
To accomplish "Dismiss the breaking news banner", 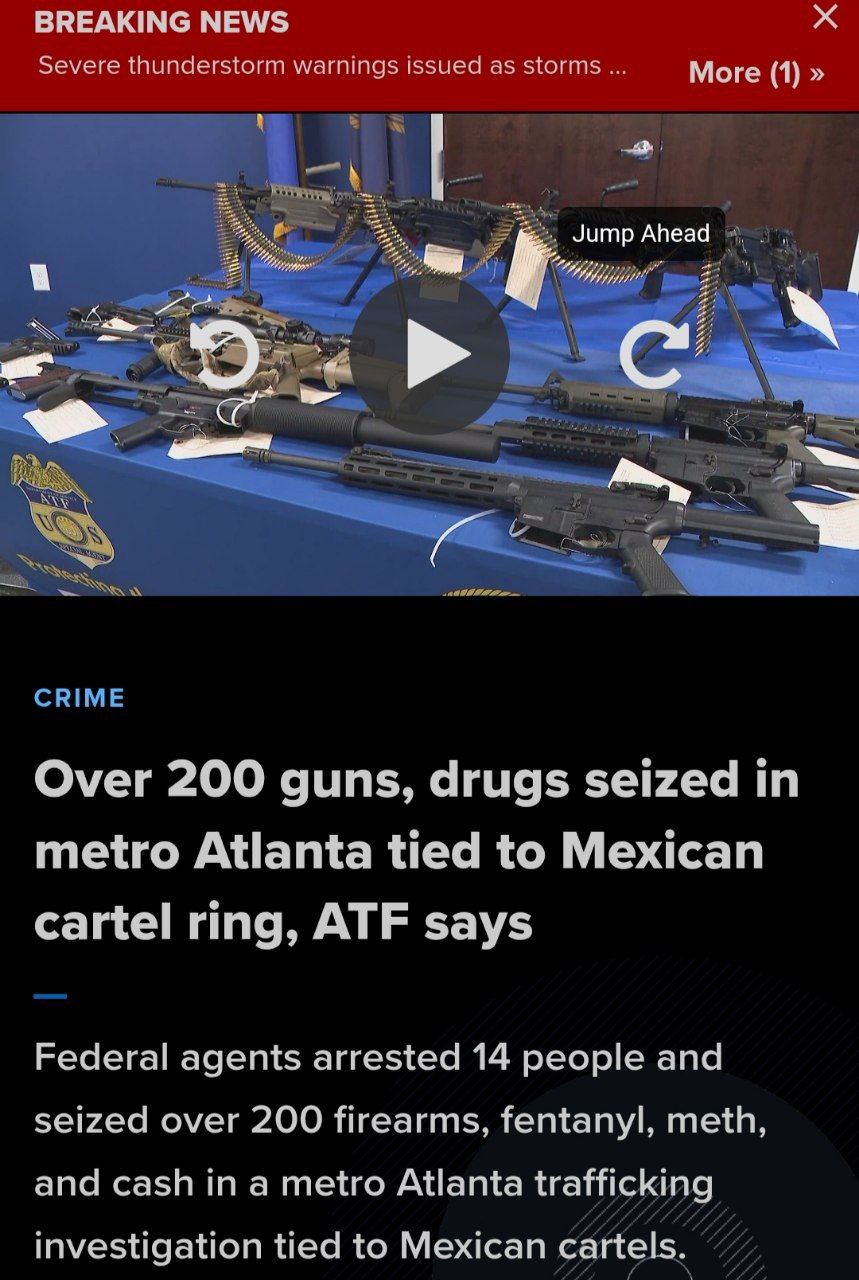I will click(825, 17).
